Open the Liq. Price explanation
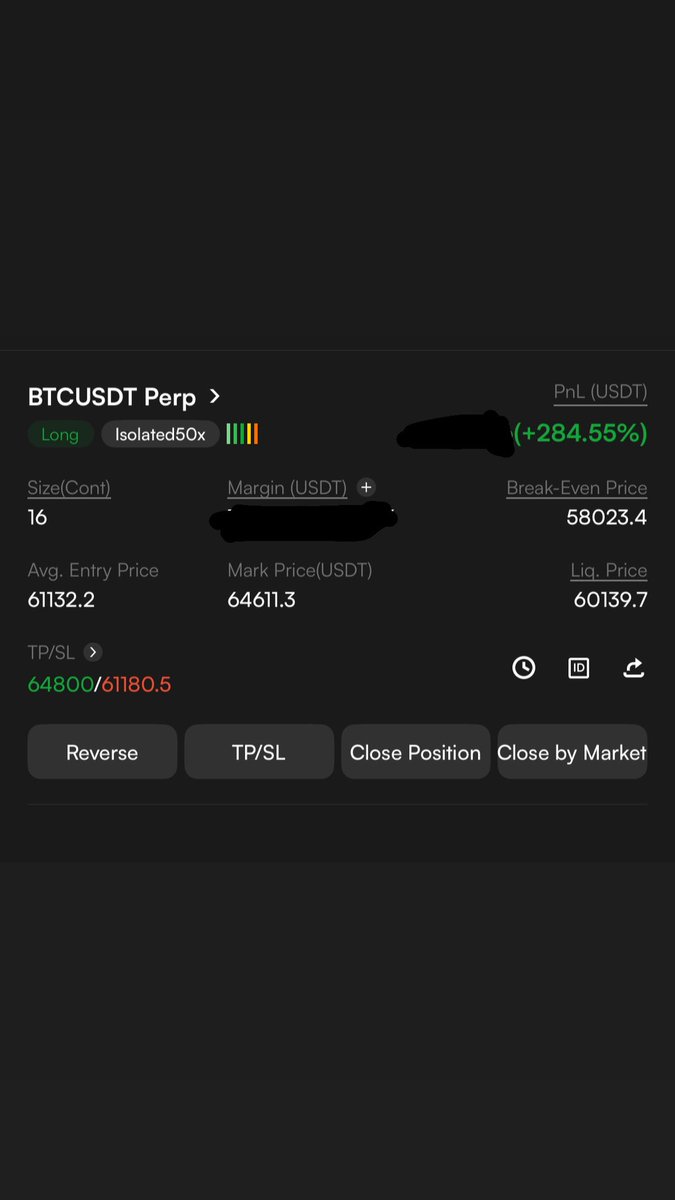 coord(609,570)
